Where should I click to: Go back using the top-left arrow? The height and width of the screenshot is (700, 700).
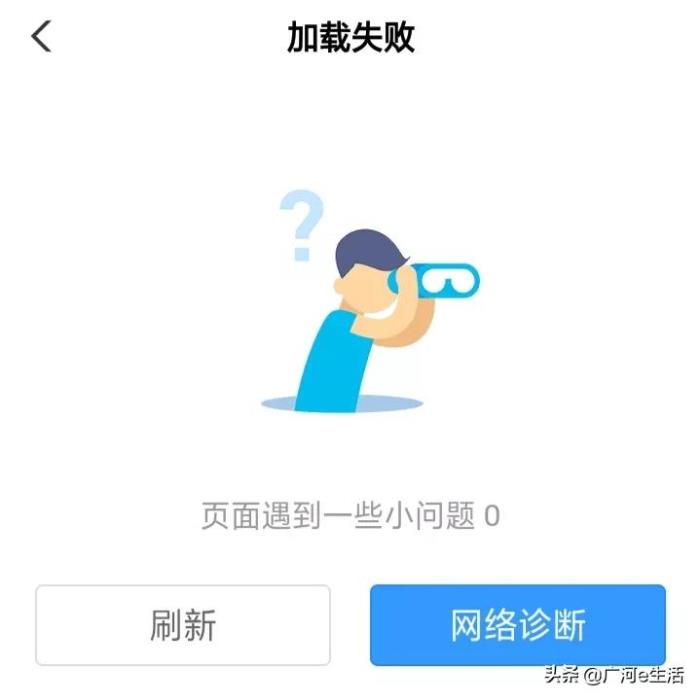point(40,37)
